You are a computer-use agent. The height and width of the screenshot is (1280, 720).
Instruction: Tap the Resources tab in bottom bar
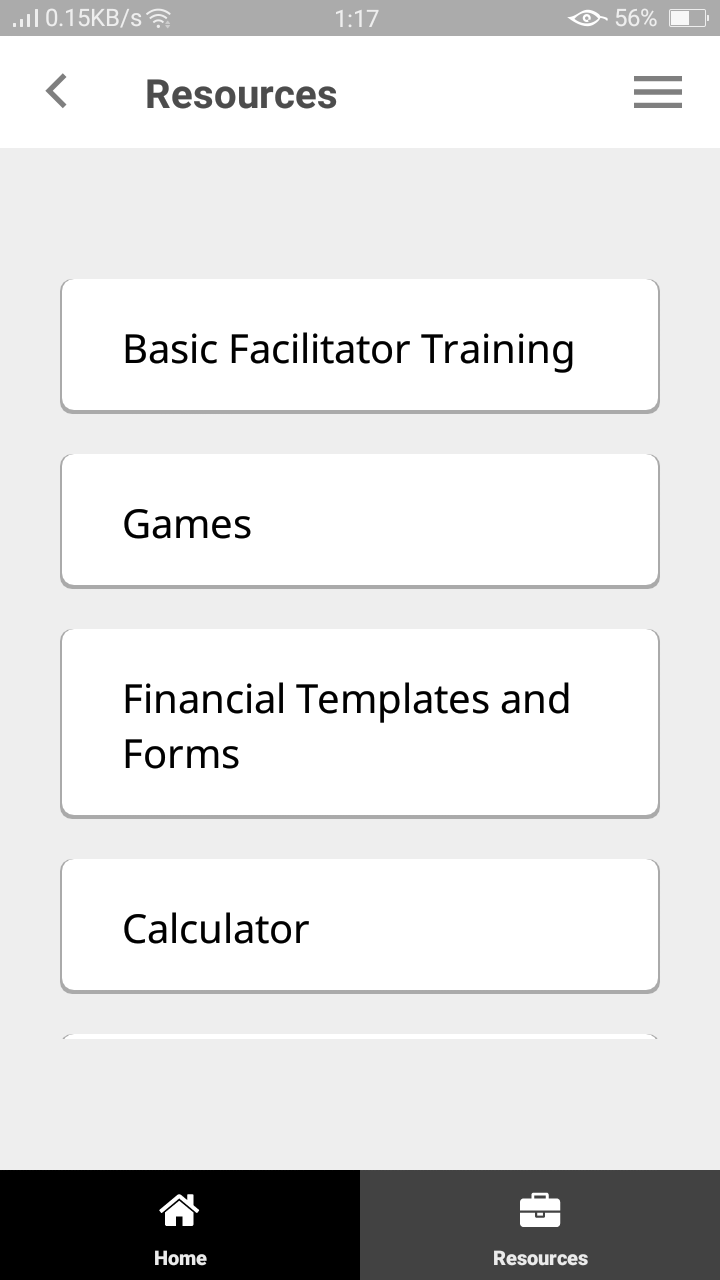[x=540, y=1226]
